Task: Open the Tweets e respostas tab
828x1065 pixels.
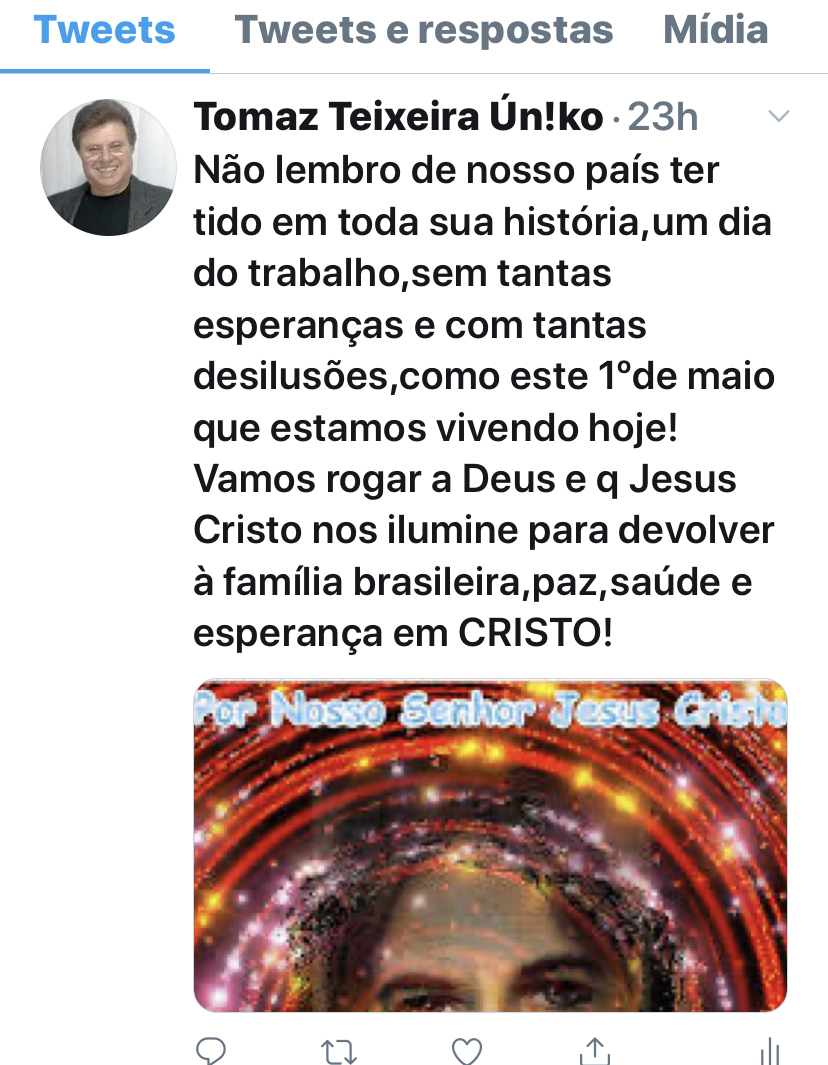Action: (424, 30)
